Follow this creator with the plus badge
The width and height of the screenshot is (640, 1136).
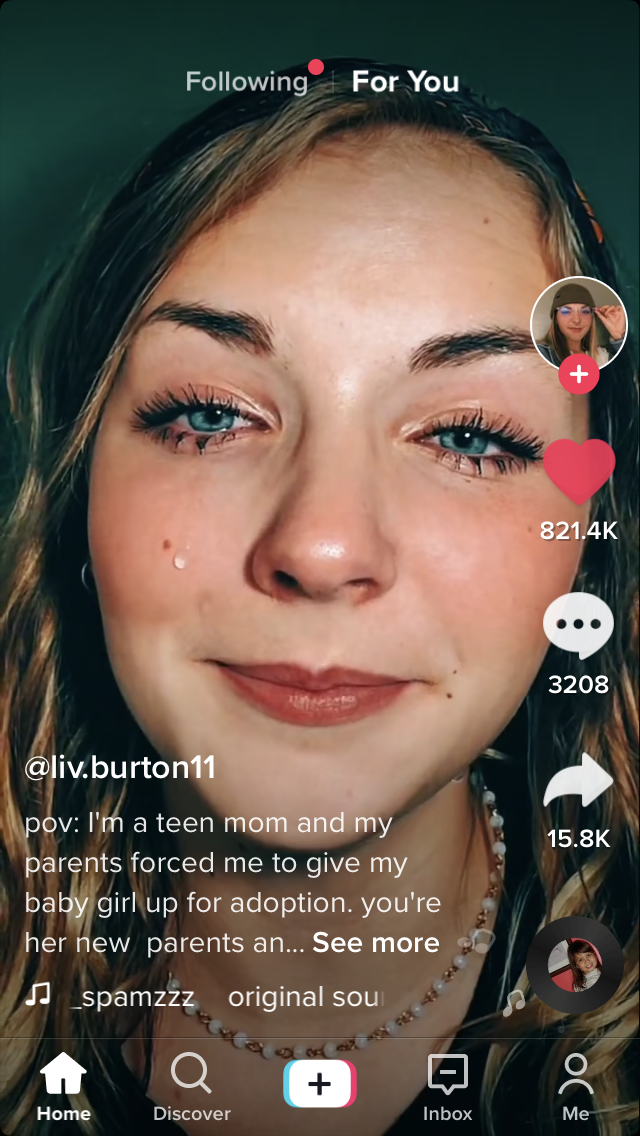pyautogui.click(x=578, y=375)
